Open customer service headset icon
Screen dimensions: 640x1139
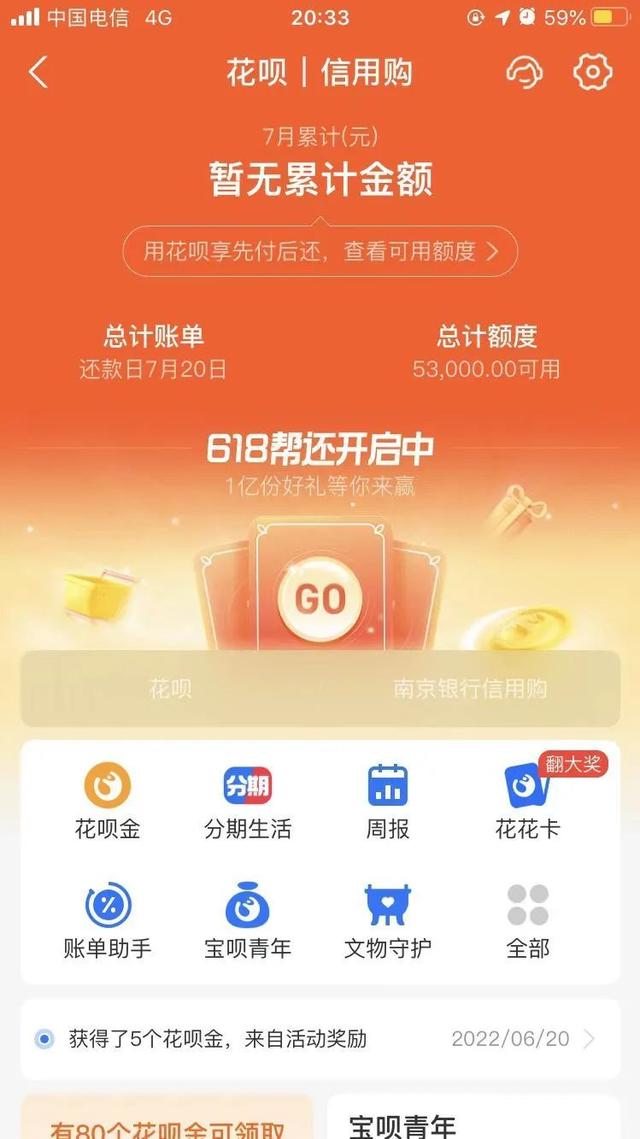pyautogui.click(x=524, y=73)
